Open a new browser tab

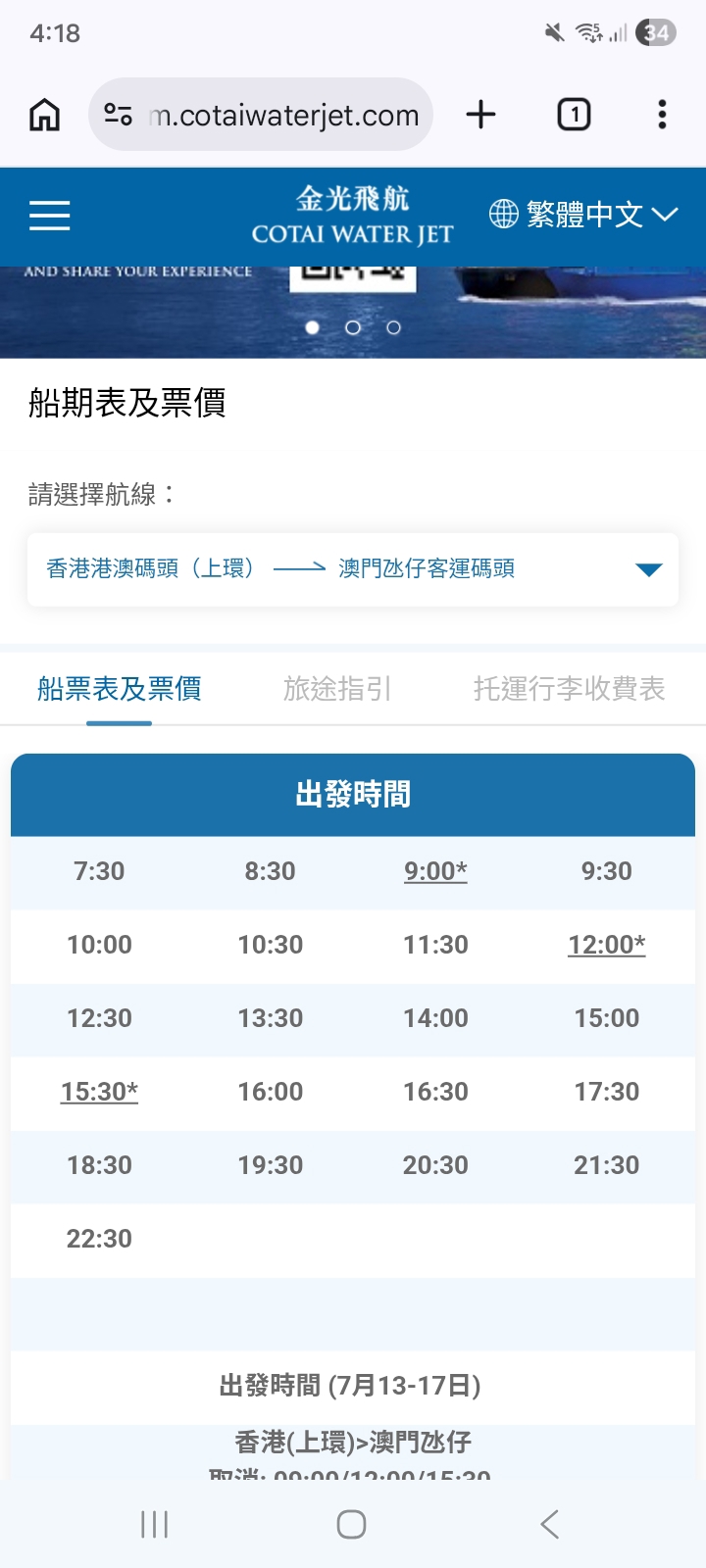[x=480, y=115]
